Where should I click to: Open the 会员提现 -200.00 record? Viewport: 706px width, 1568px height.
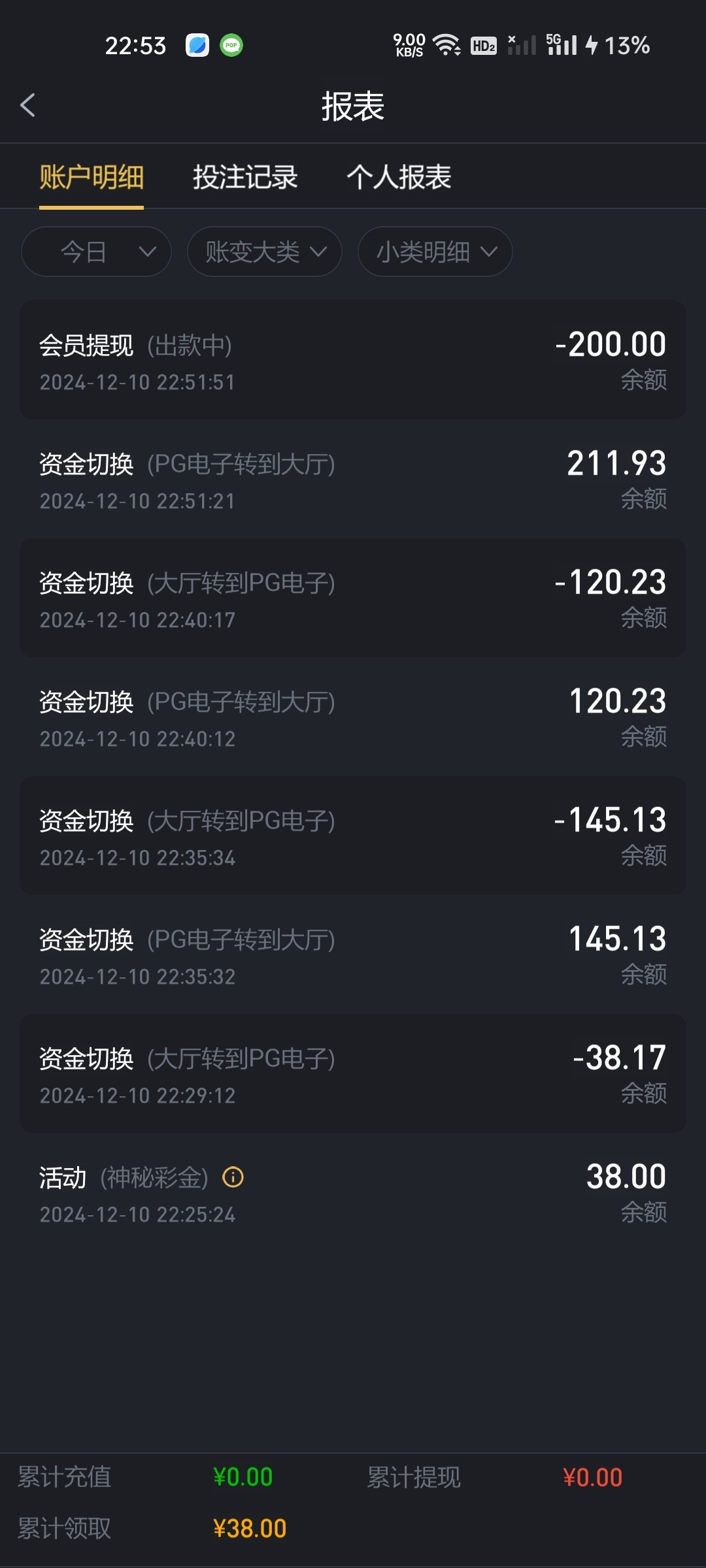[x=353, y=360]
